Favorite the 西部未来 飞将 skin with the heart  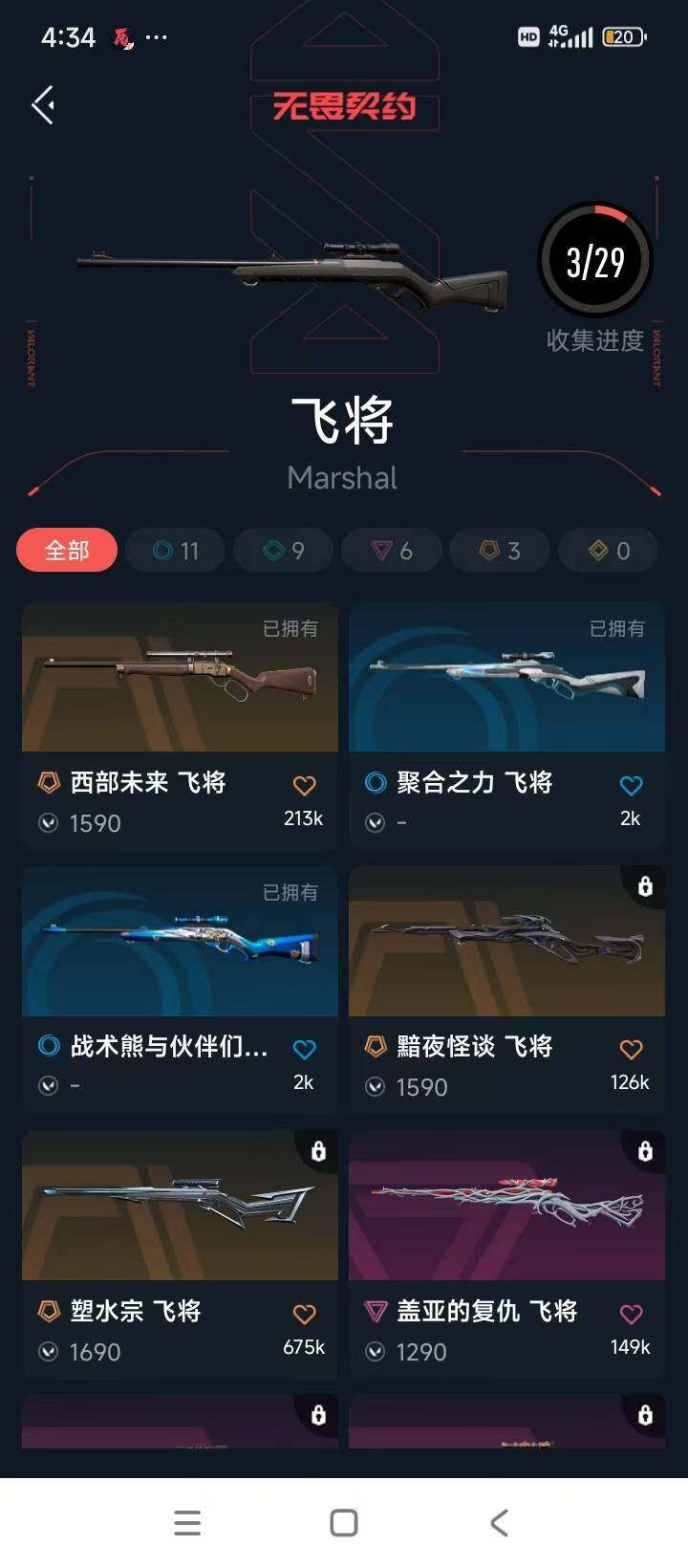click(303, 783)
